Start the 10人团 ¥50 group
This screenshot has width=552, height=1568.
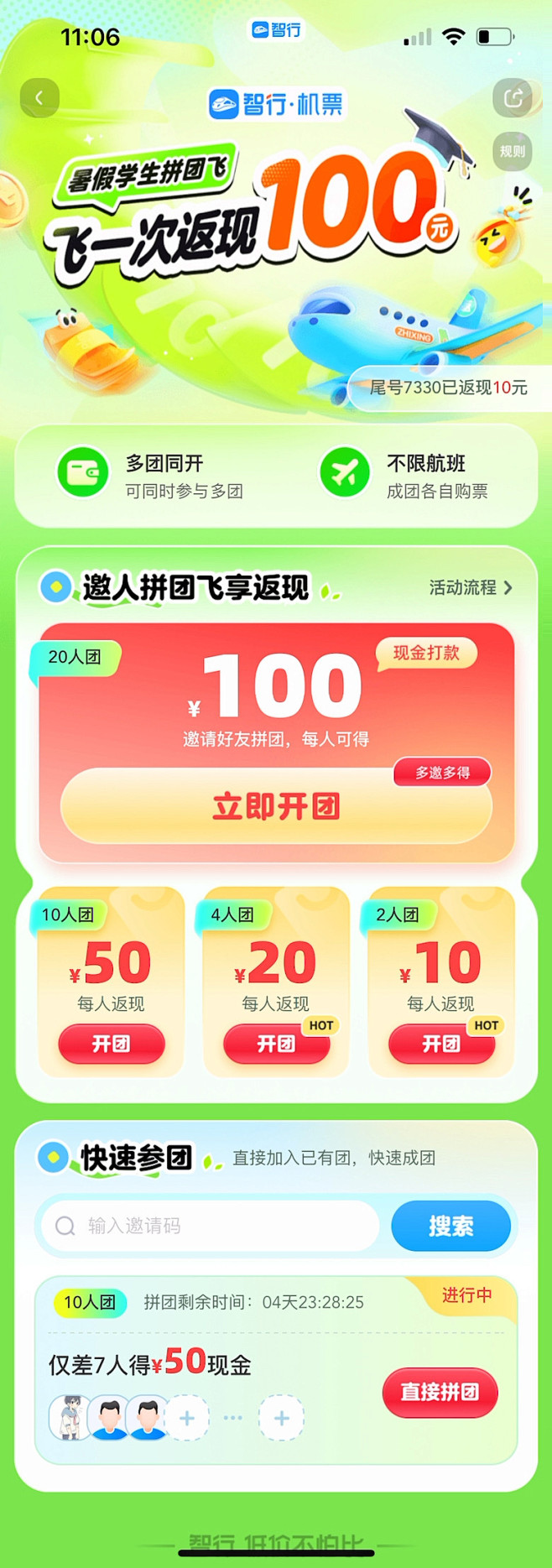click(111, 1044)
